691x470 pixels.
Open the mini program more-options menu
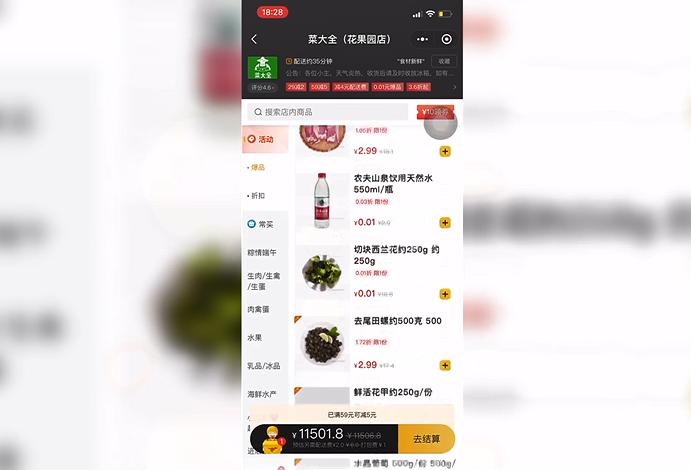click(422, 39)
